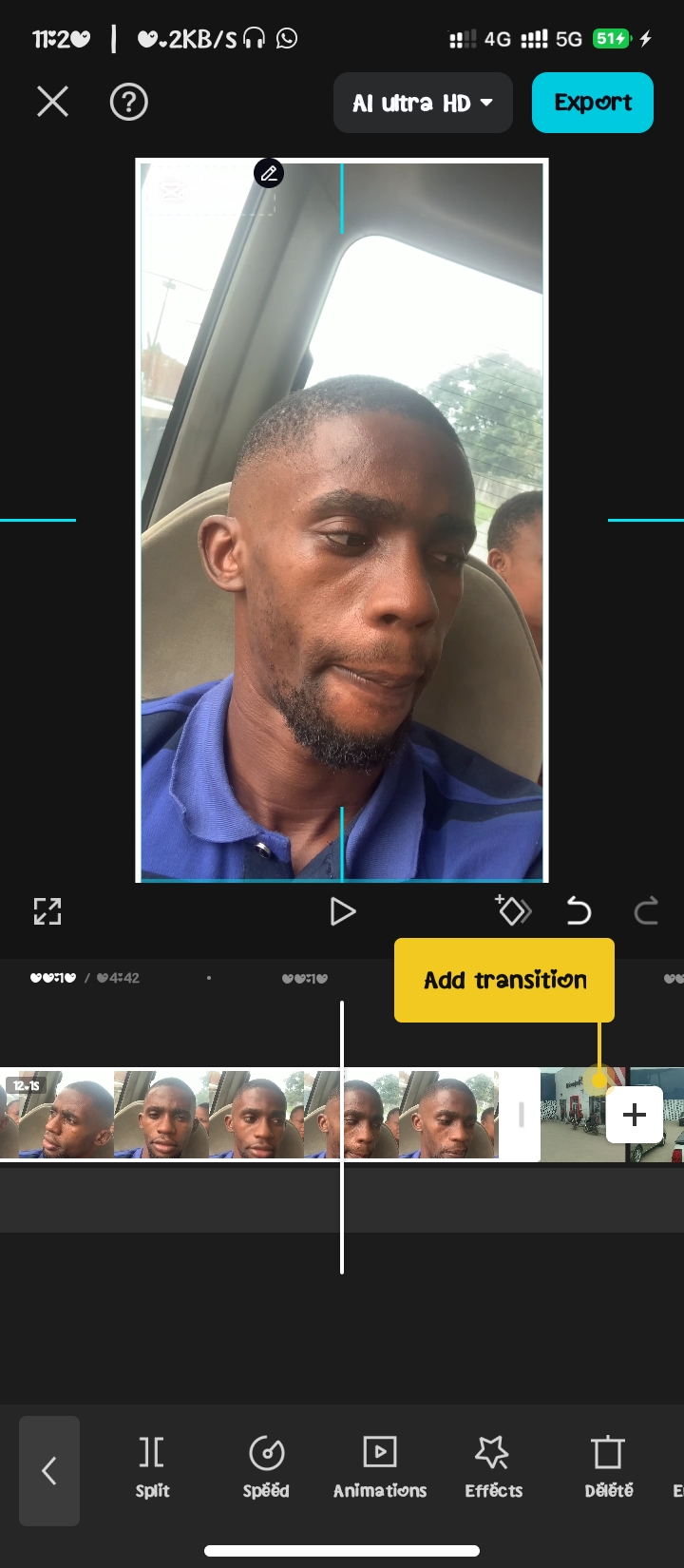Open the Speed tool

[266, 1468]
